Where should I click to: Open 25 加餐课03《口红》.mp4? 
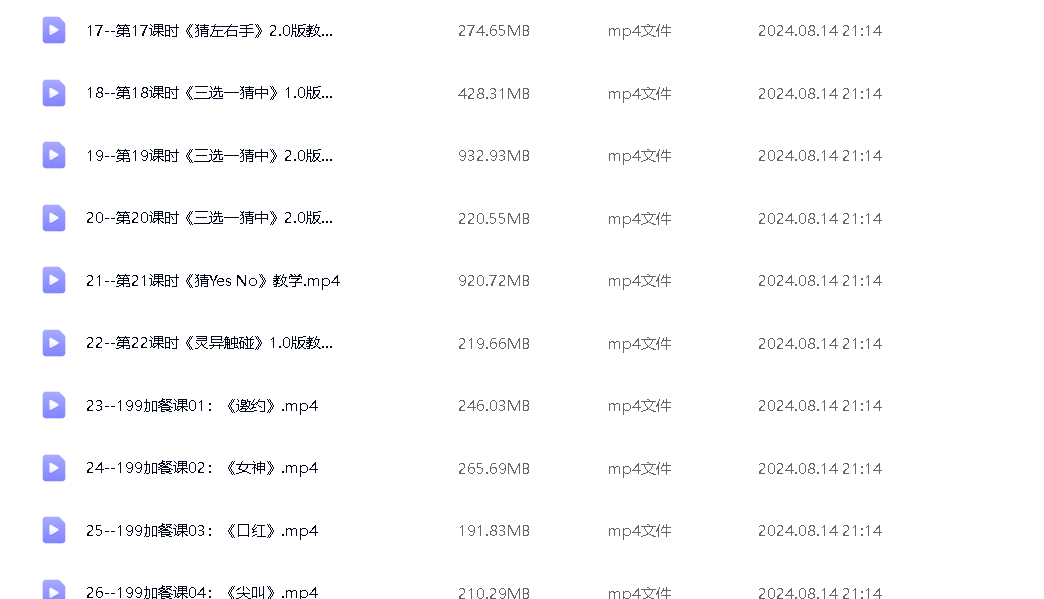click(x=202, y=531)
